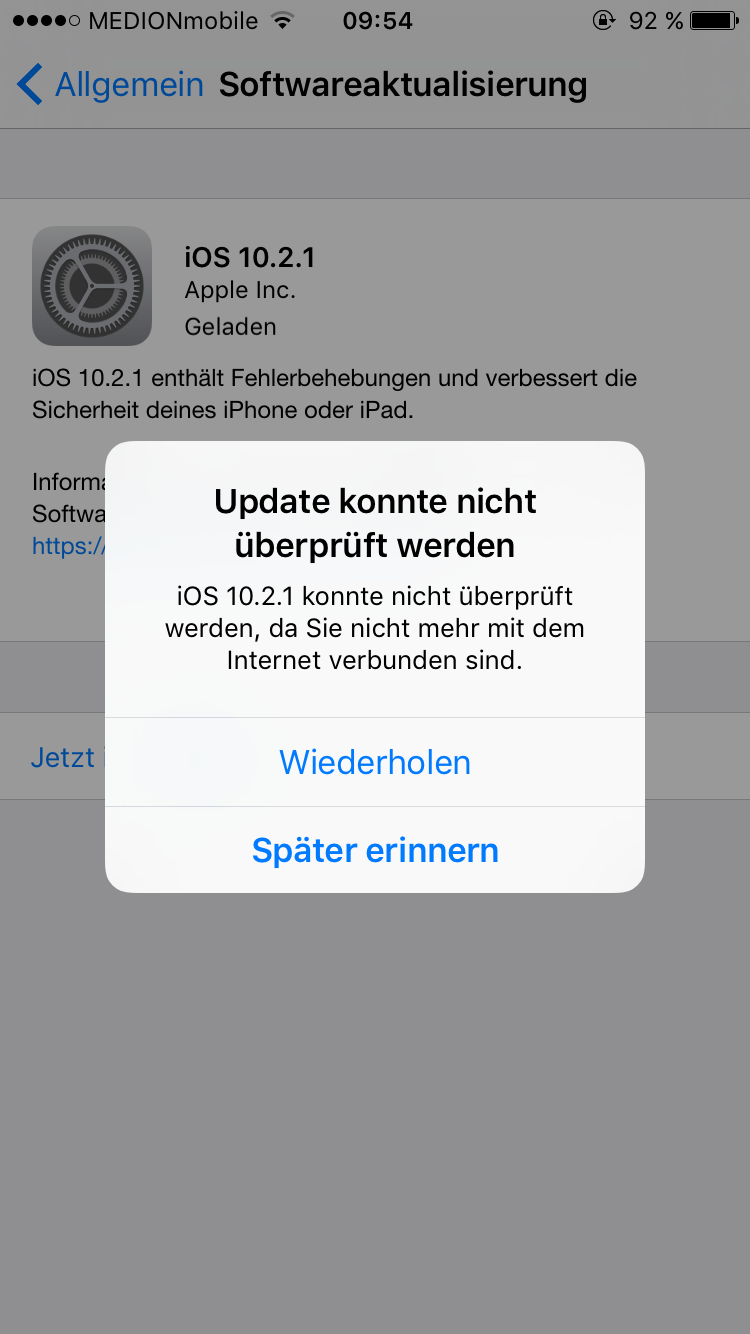Tap the 92 % battery percentage text
Image resolution: width=750 pixels, height=1334 pixels.
click(x=655, y=20)
